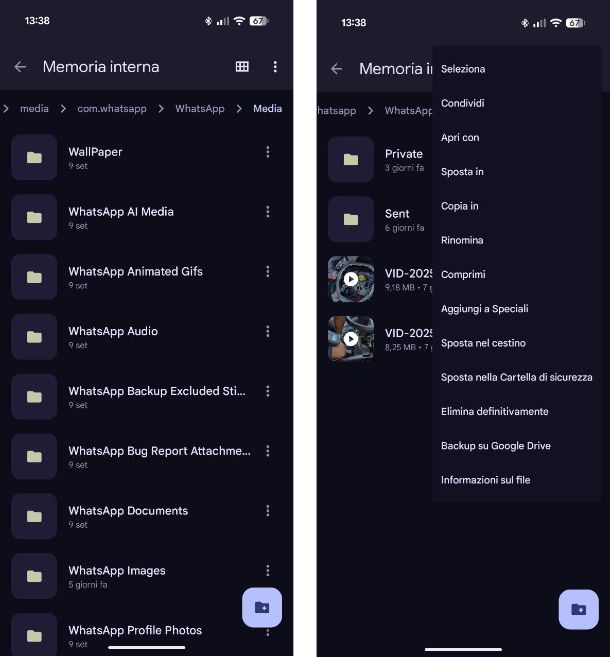Select Rinomina to rename the file
Image resolution: width=610 pixels, height=657 pixels.
coord(462,240)
